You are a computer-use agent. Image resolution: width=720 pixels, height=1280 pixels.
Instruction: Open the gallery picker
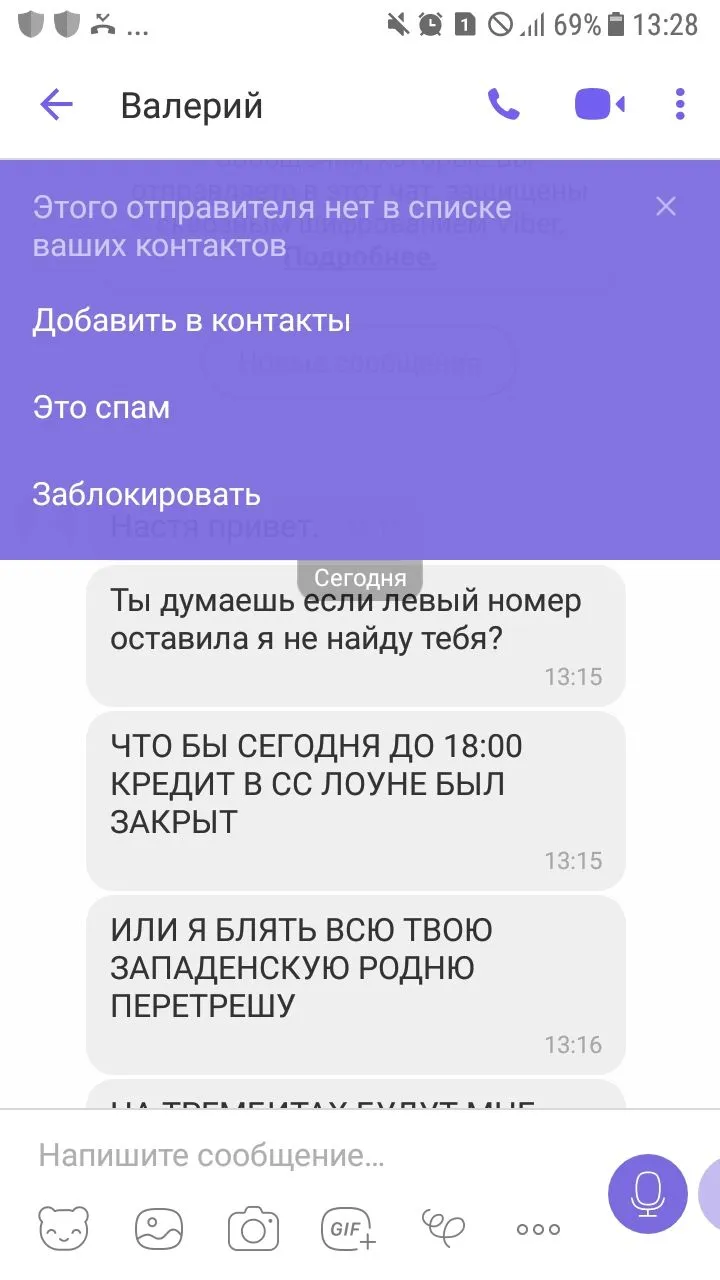pos(158,1228)
